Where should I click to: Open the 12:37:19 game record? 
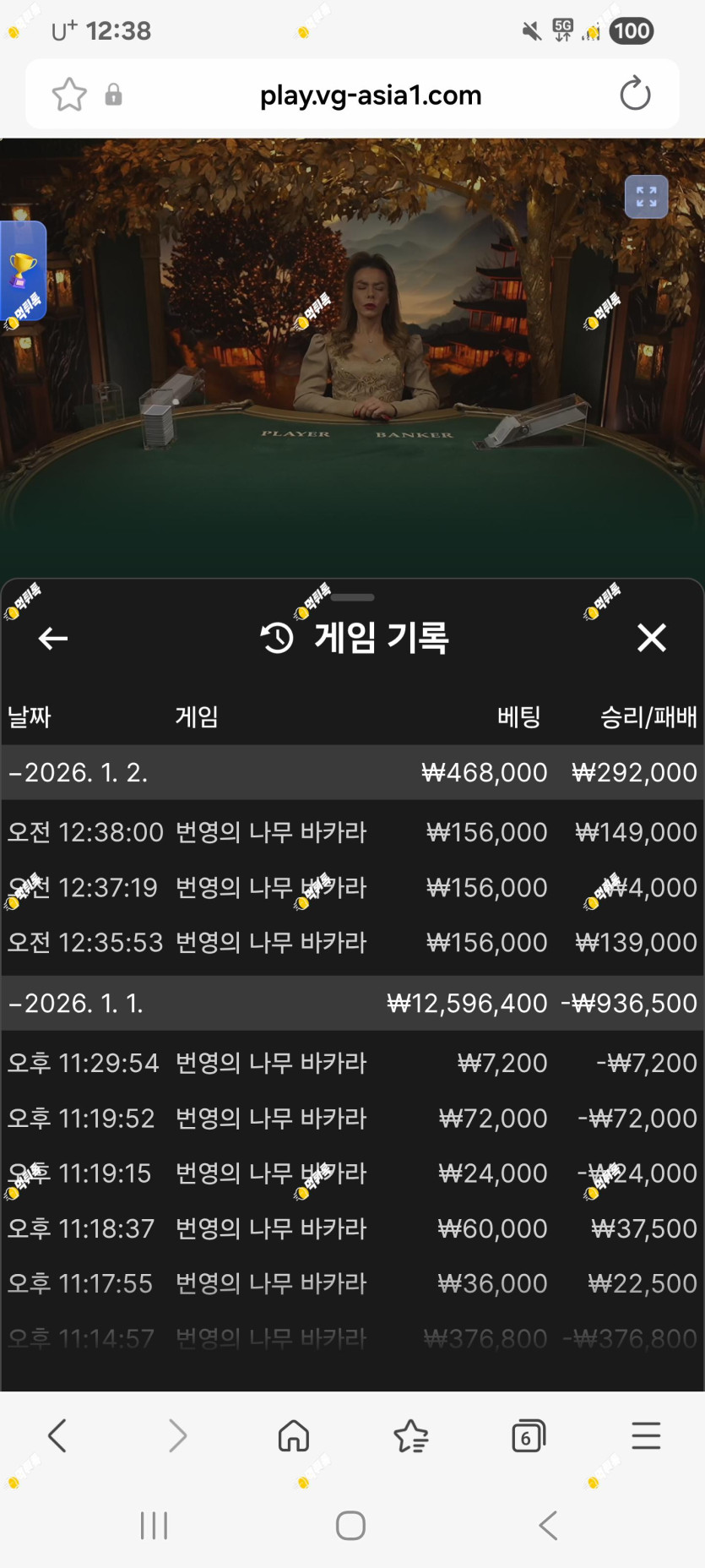pyautogui.click(x=352, y=887)
